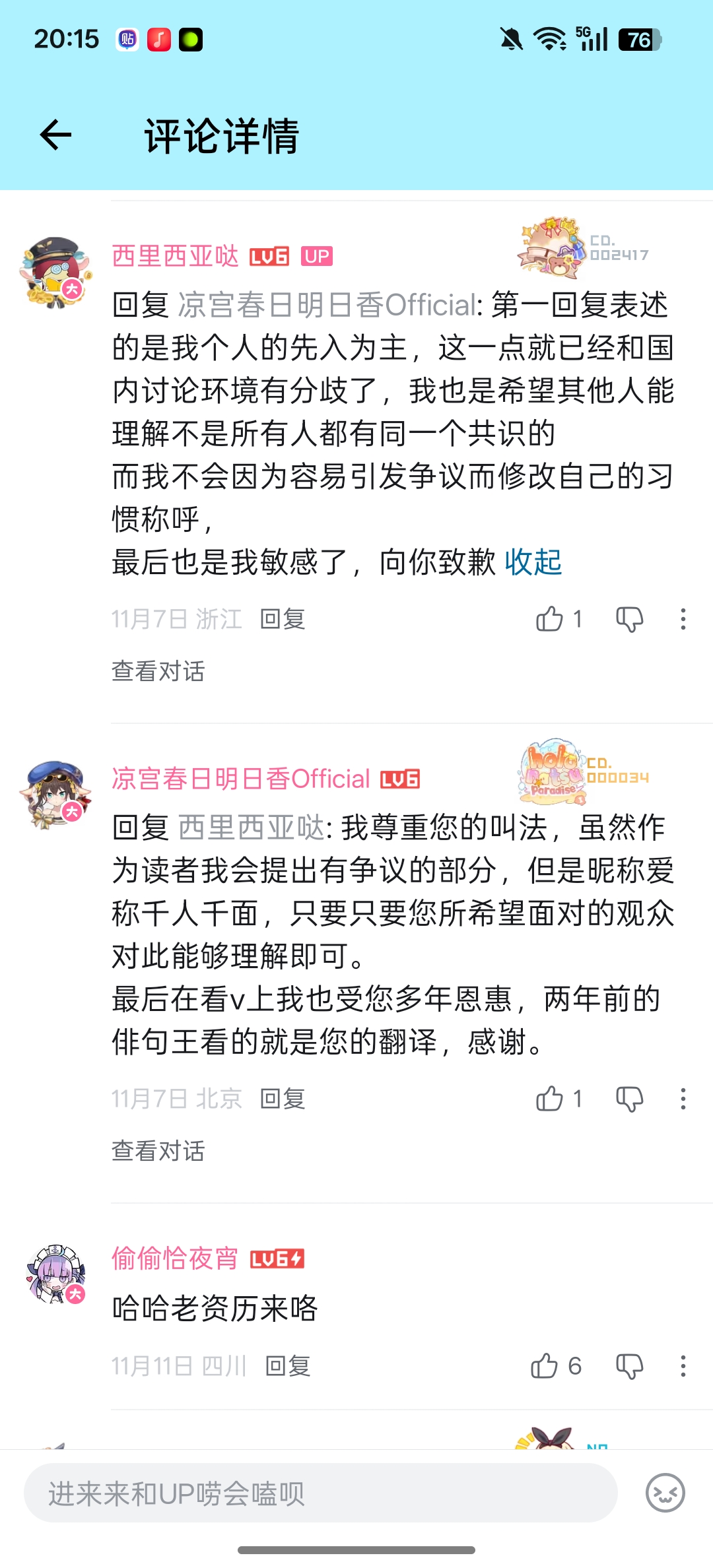
Task: Dislike 凉宫春日明日香Official's comment
Action: (629, 1099)
